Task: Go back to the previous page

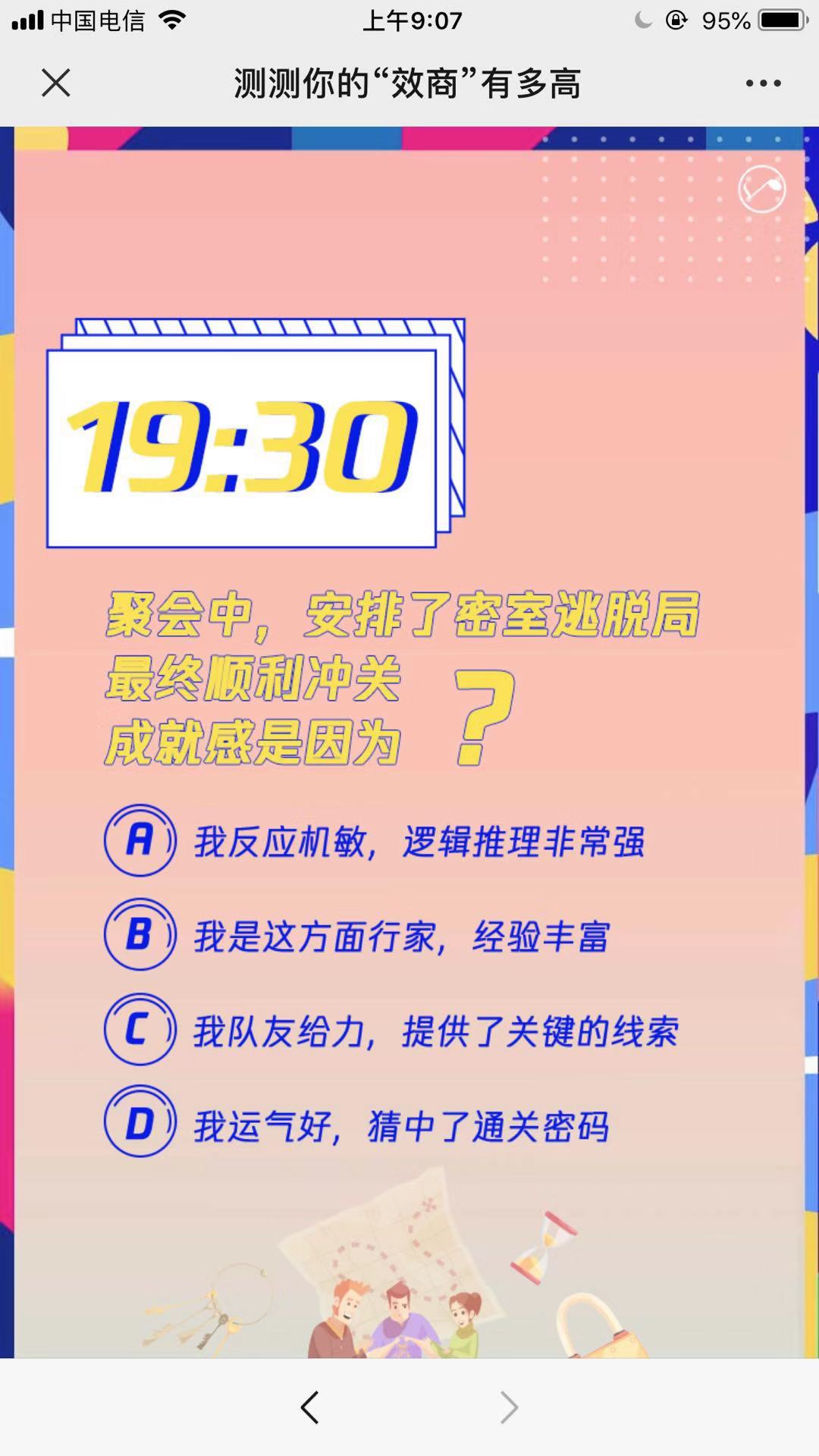Action: pos(309,1407)
